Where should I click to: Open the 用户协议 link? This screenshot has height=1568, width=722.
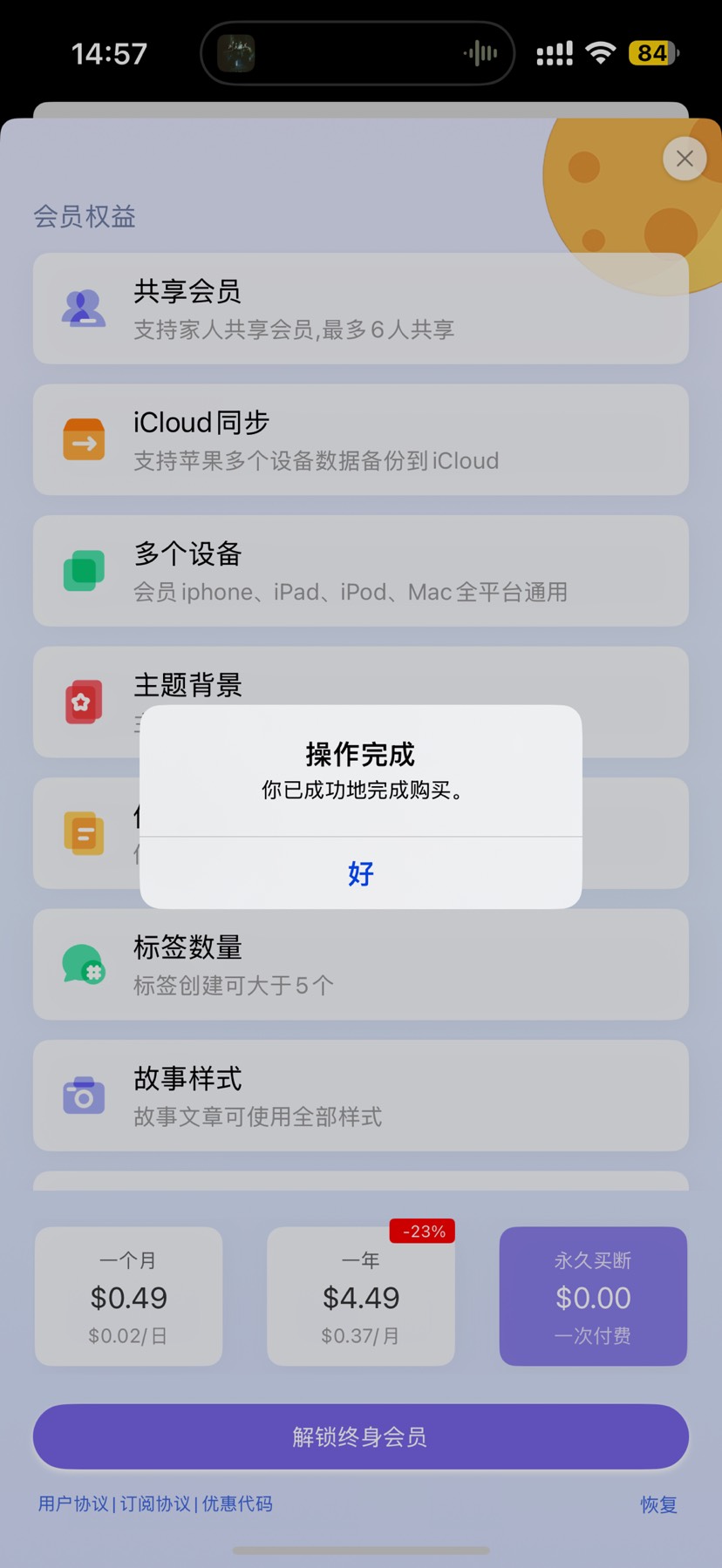[73, 1504]
